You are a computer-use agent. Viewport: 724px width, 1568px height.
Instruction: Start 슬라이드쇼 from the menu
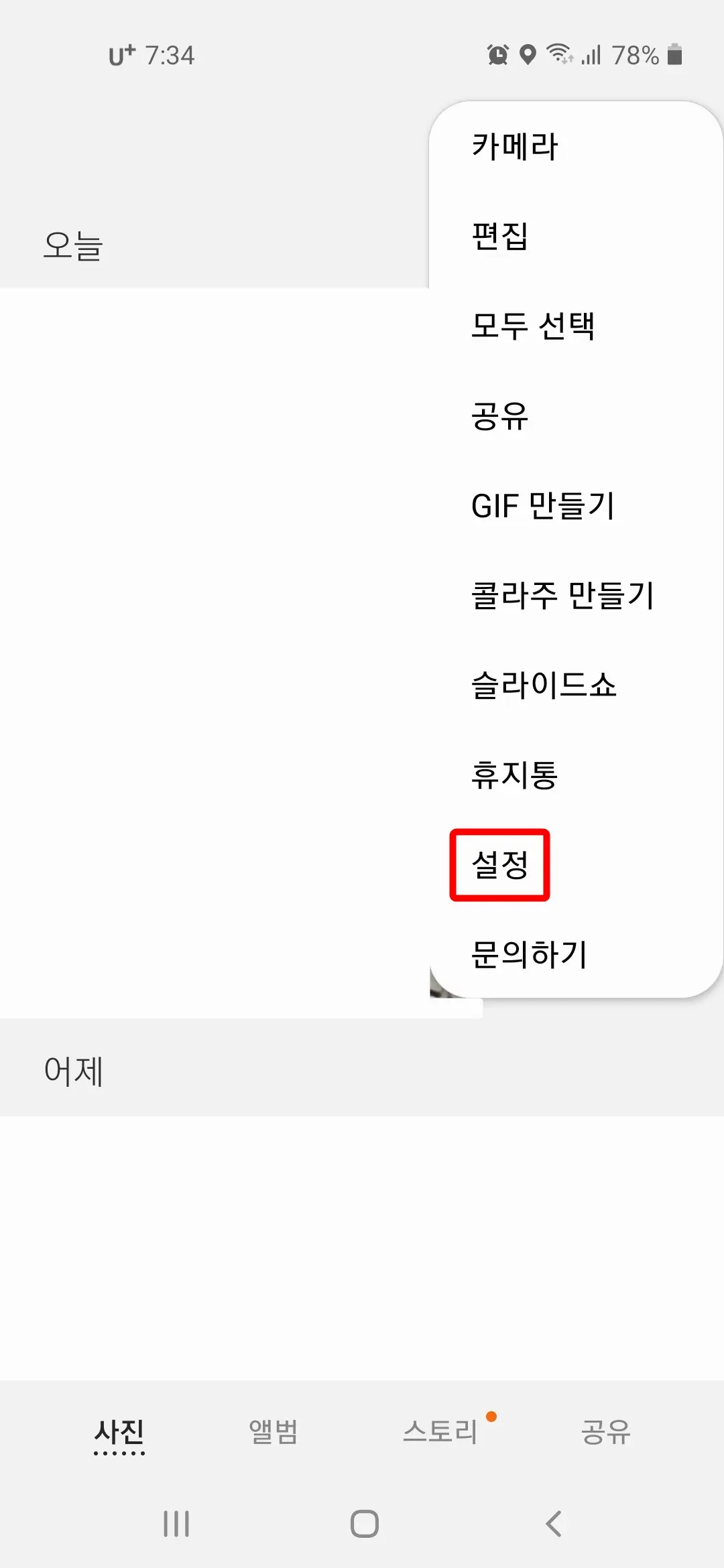pyautogui.click(x=544, y=685)
